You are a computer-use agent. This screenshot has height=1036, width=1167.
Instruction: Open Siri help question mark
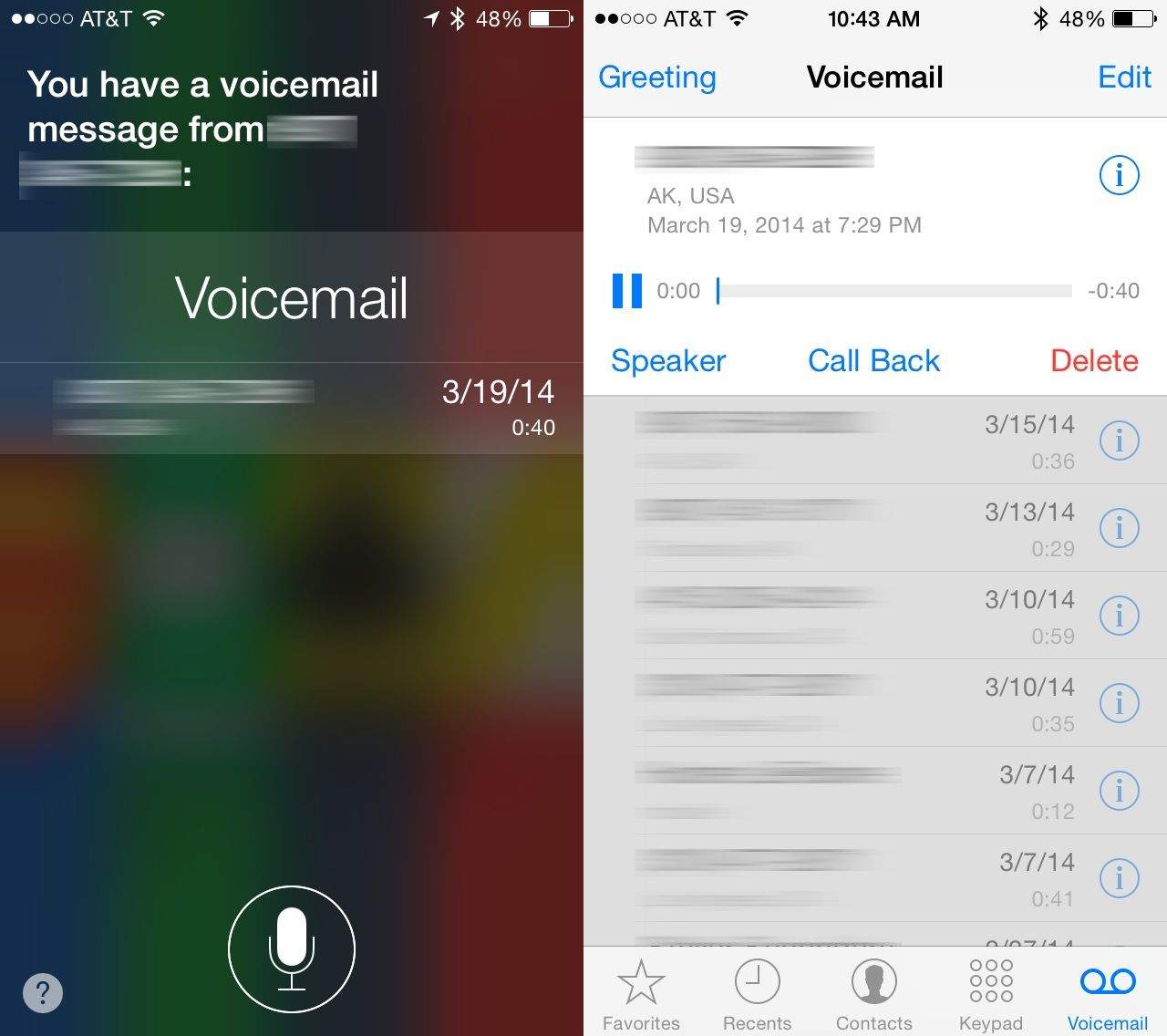tap(43, 992)
